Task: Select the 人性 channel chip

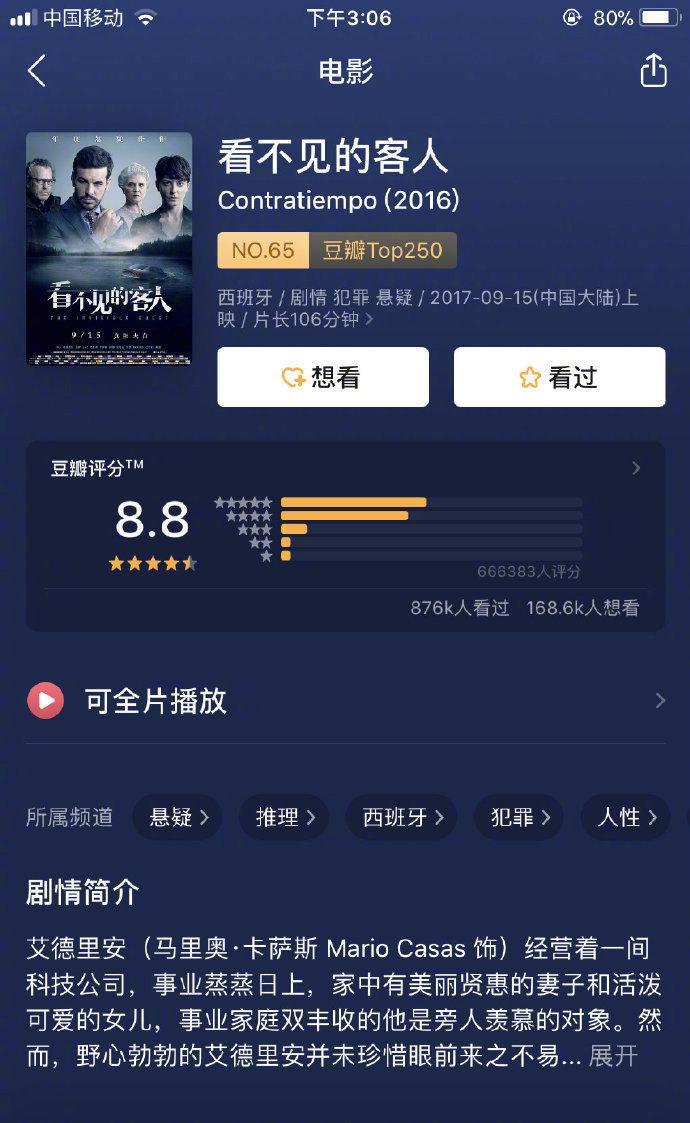Action: pos(626,817)
